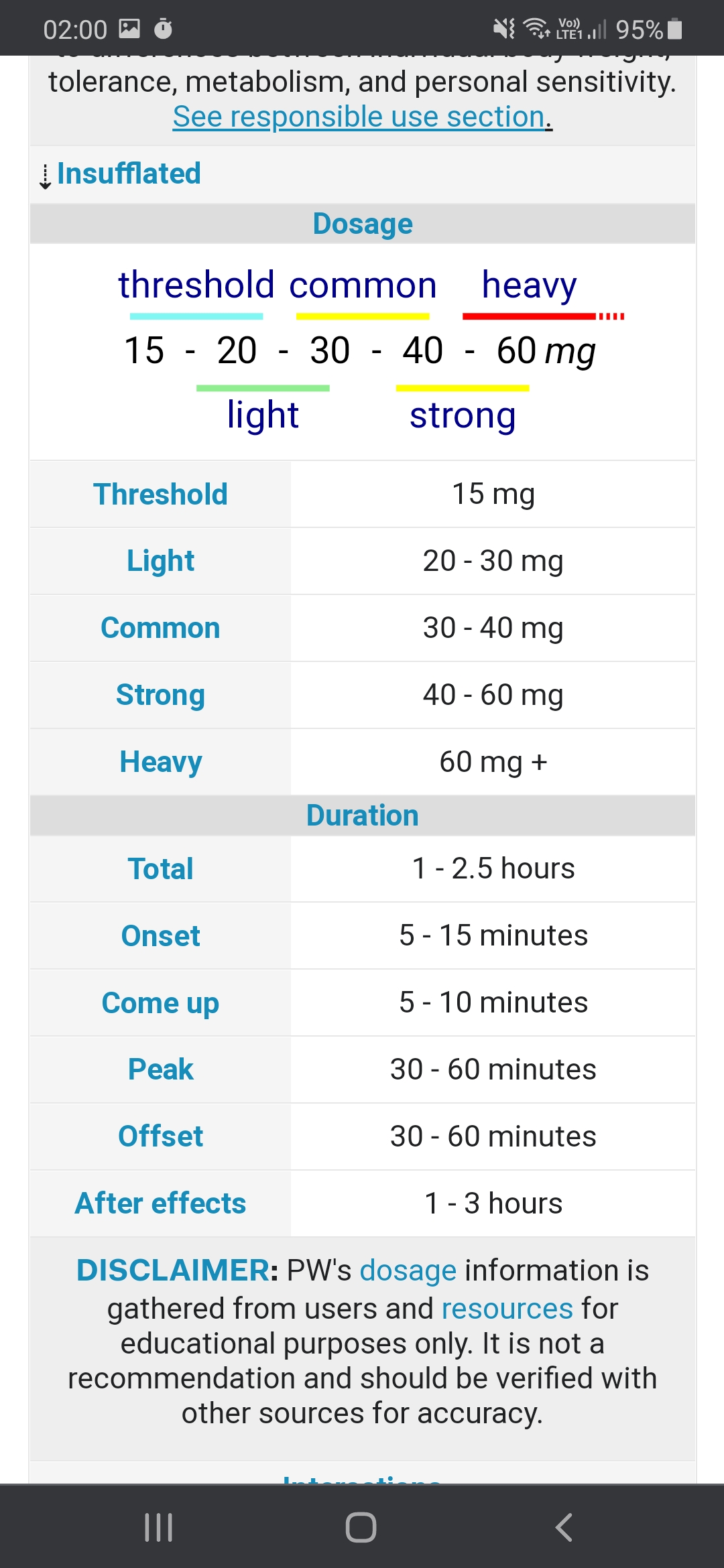Open the Common dosage link

click(160, 629)
